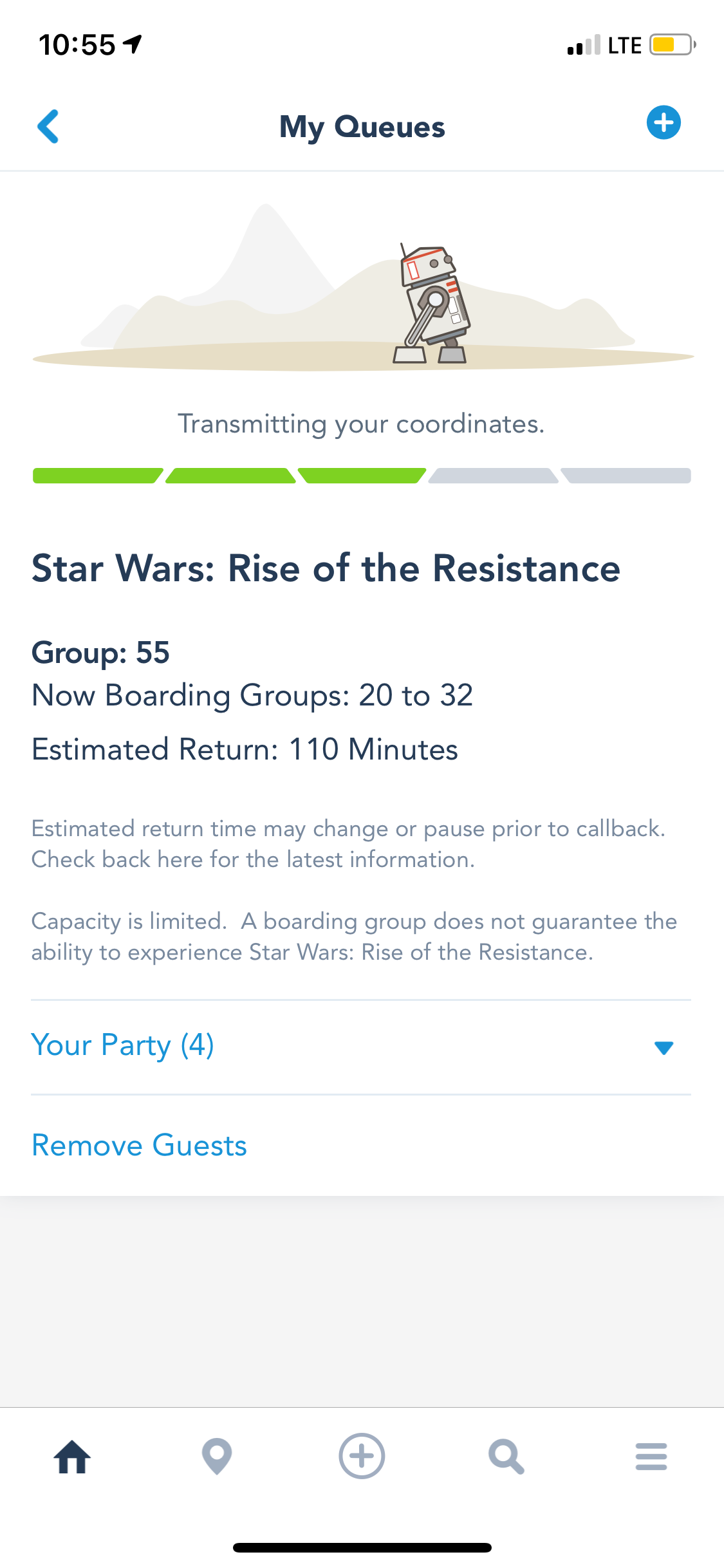Tap the blue plus icon to add a queue

664,122
